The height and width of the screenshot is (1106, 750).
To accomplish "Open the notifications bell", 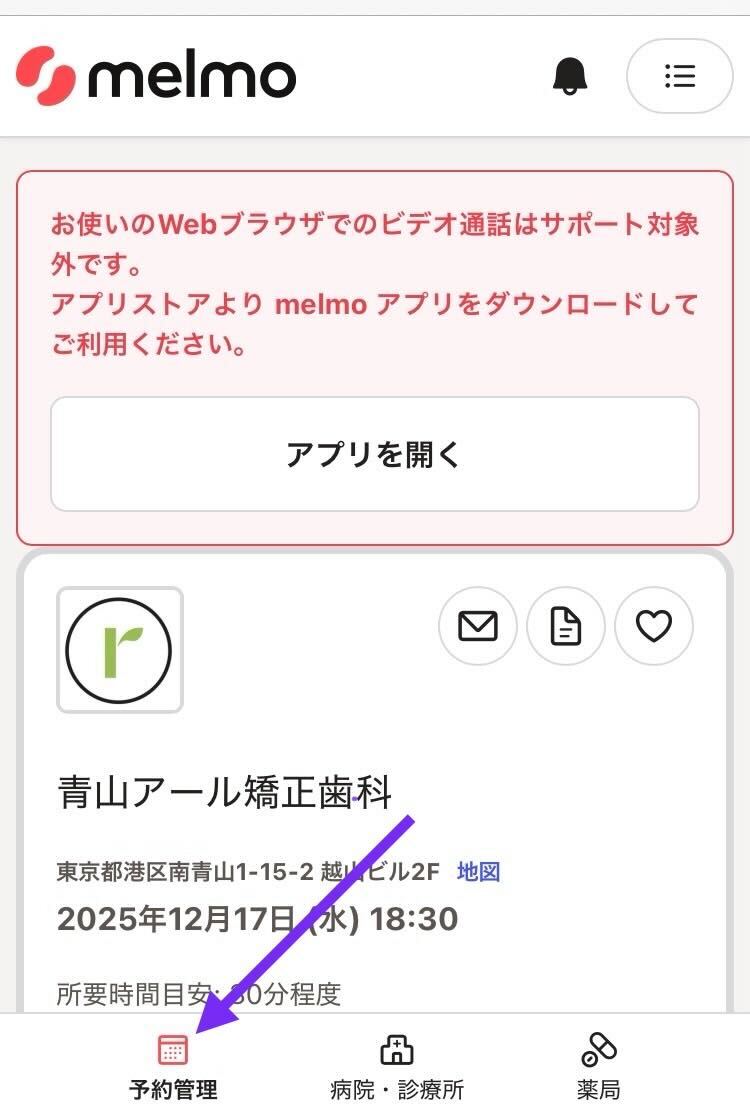I will point(570,76).
